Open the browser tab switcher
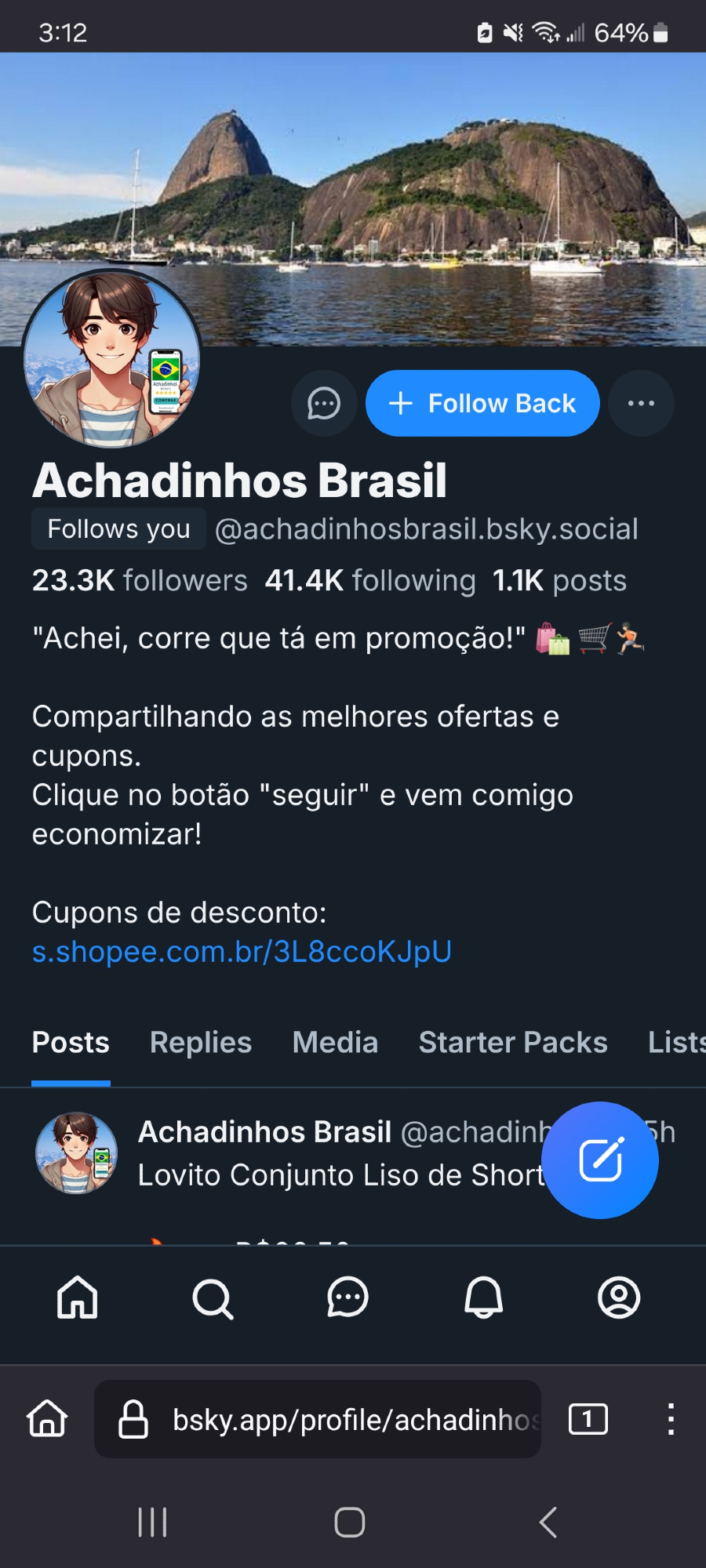Screen dimensions: 706x1568 [588, 1420]
